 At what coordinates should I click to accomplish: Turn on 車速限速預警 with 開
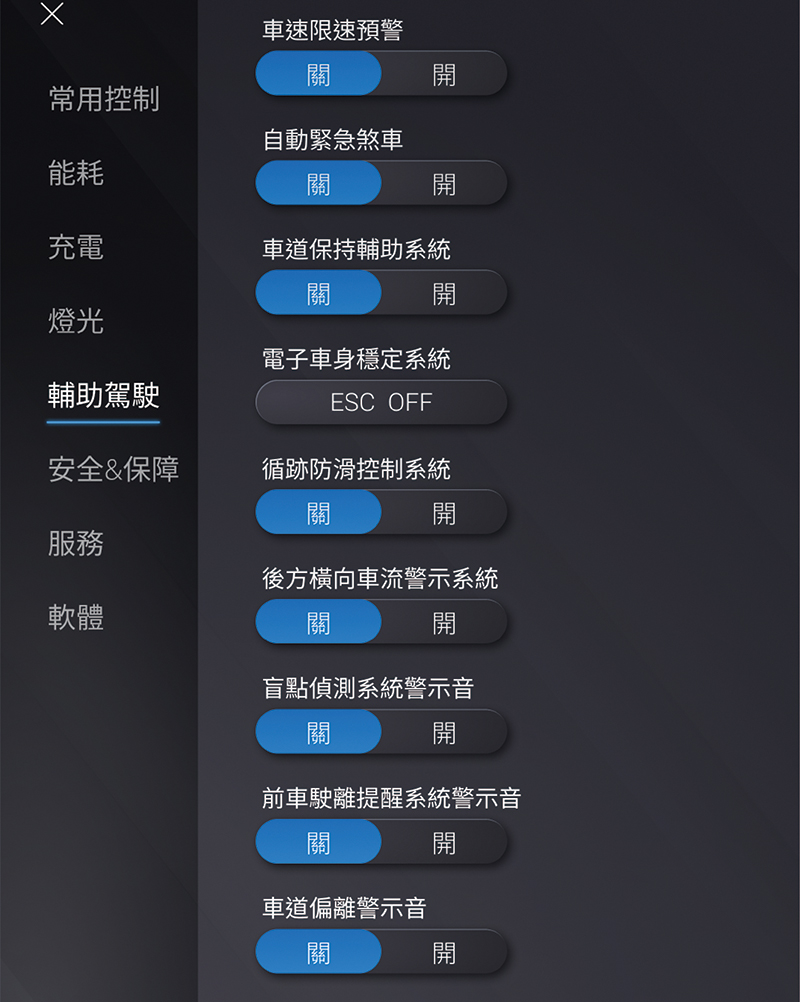pyautogui.click(x=444, y=74)
